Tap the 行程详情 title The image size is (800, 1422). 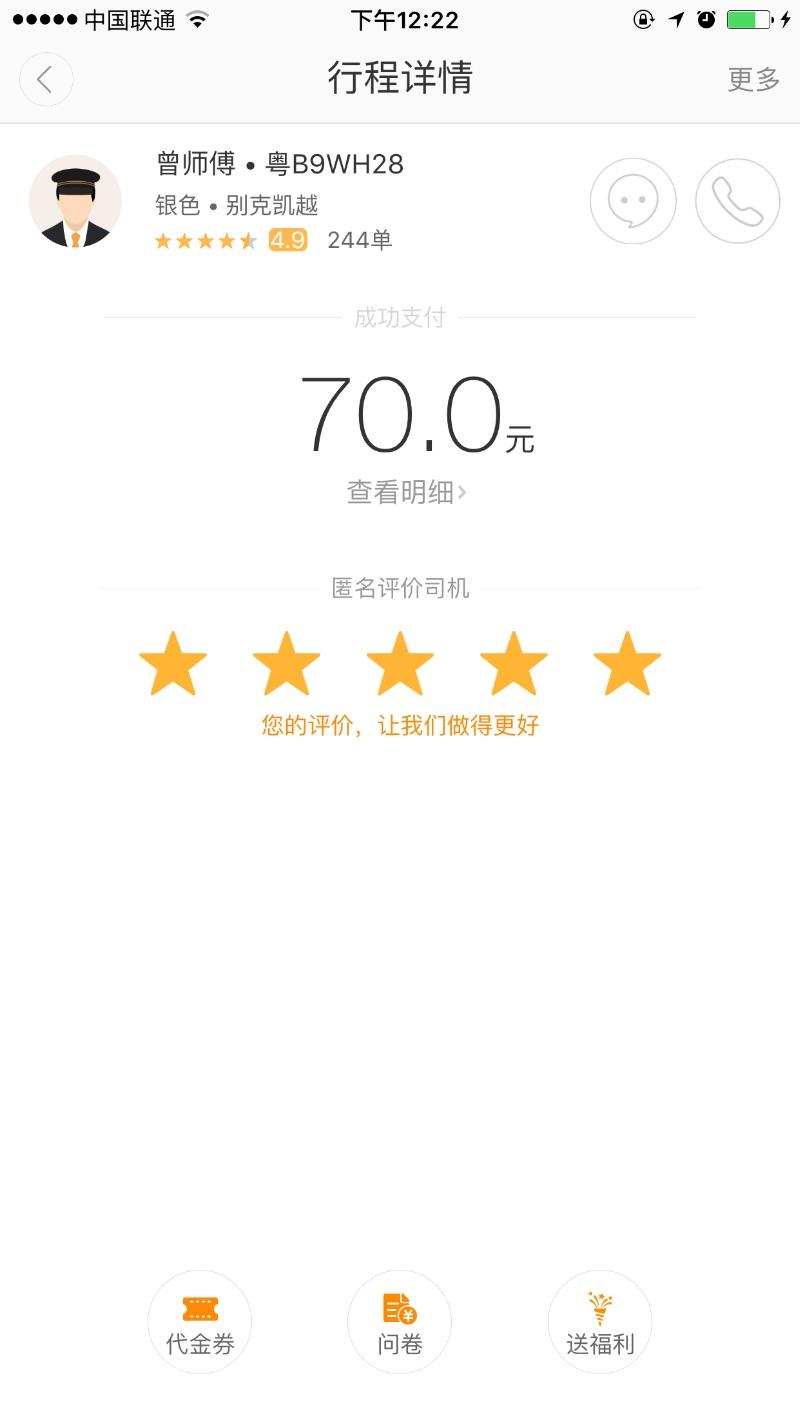coord(400,79)
